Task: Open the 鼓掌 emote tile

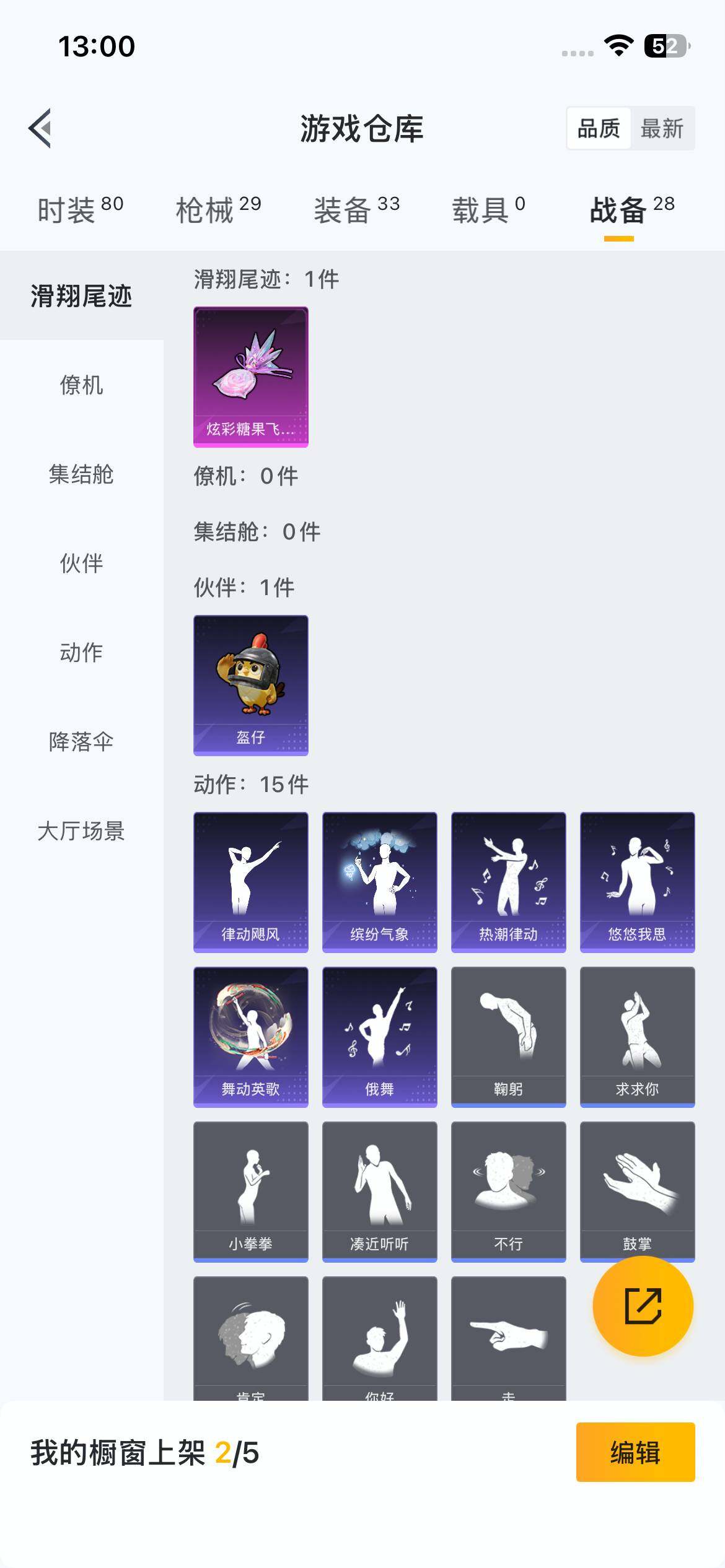Action: coord(638,1191)
